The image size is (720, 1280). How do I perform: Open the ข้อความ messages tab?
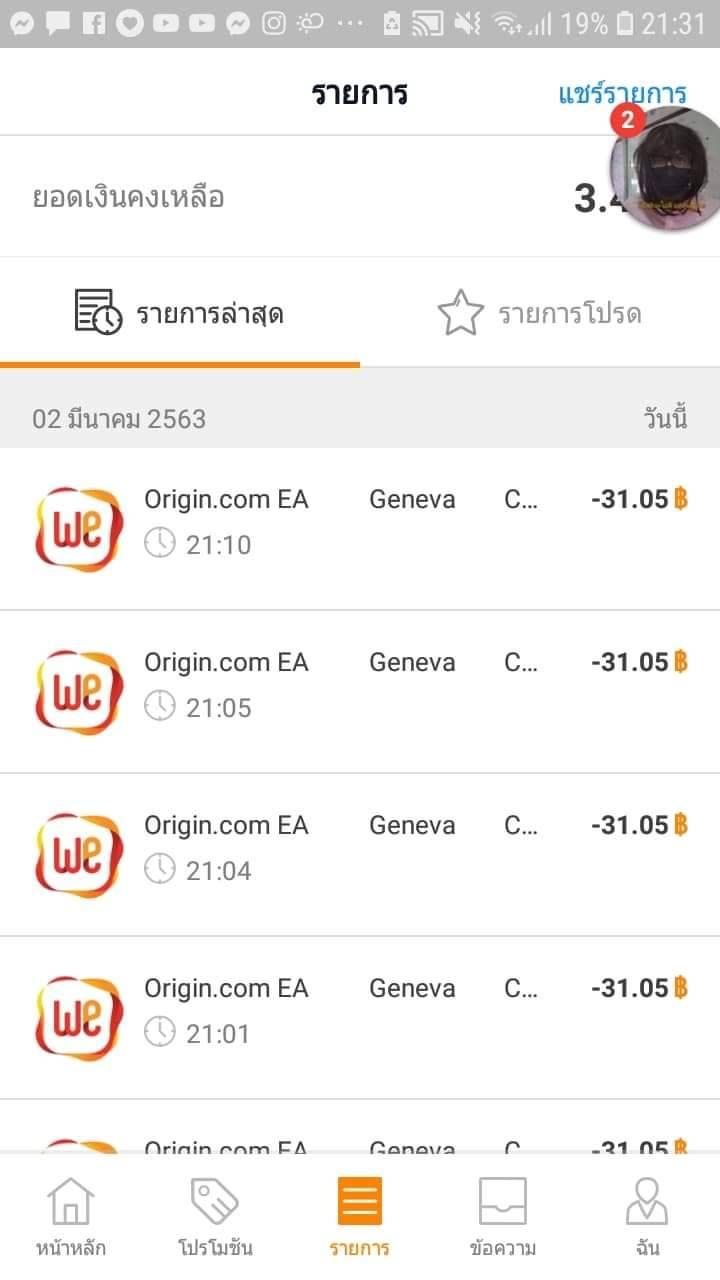[x=503, y=1215]
